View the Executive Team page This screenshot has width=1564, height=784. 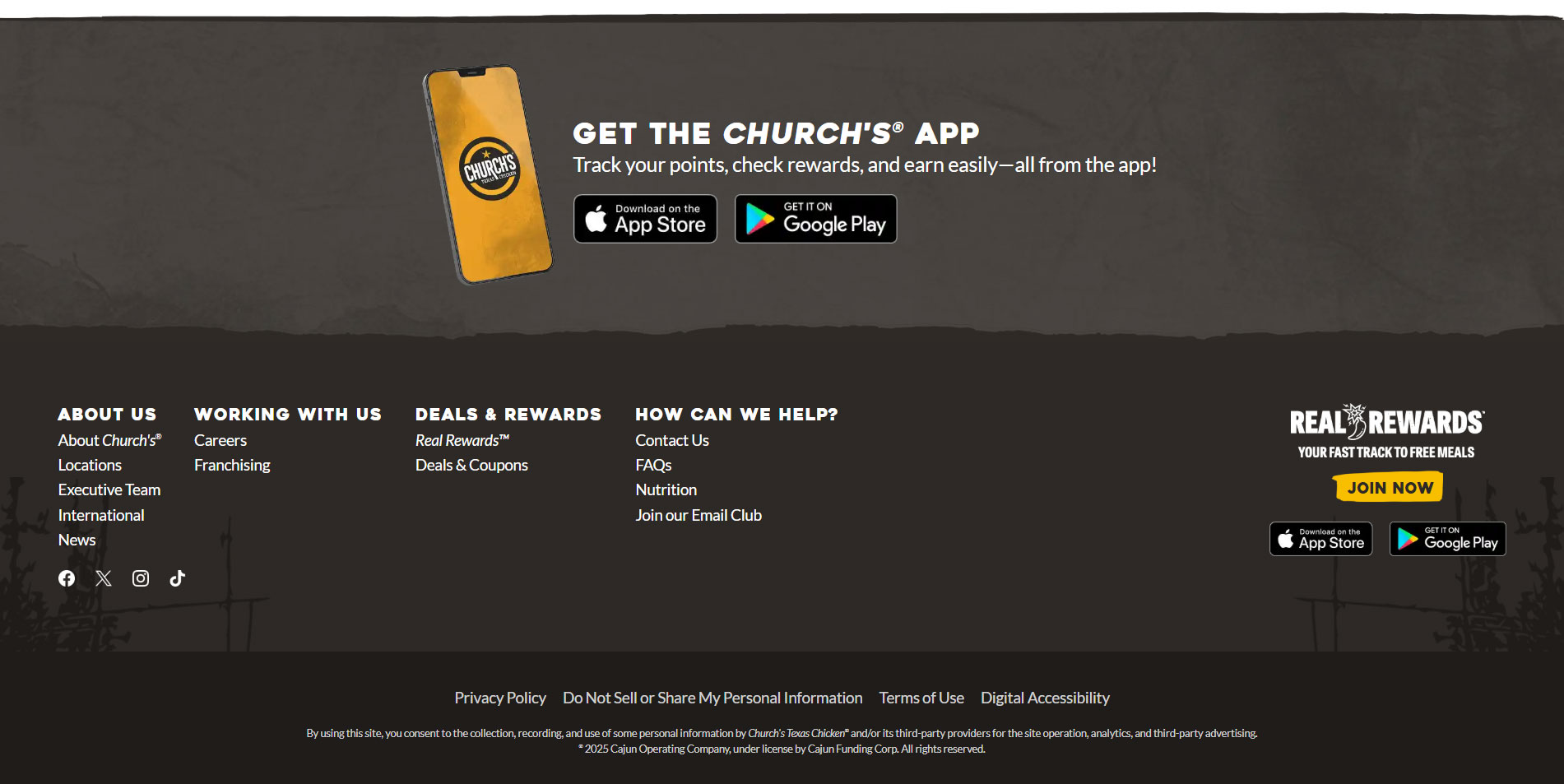point(109,489)
